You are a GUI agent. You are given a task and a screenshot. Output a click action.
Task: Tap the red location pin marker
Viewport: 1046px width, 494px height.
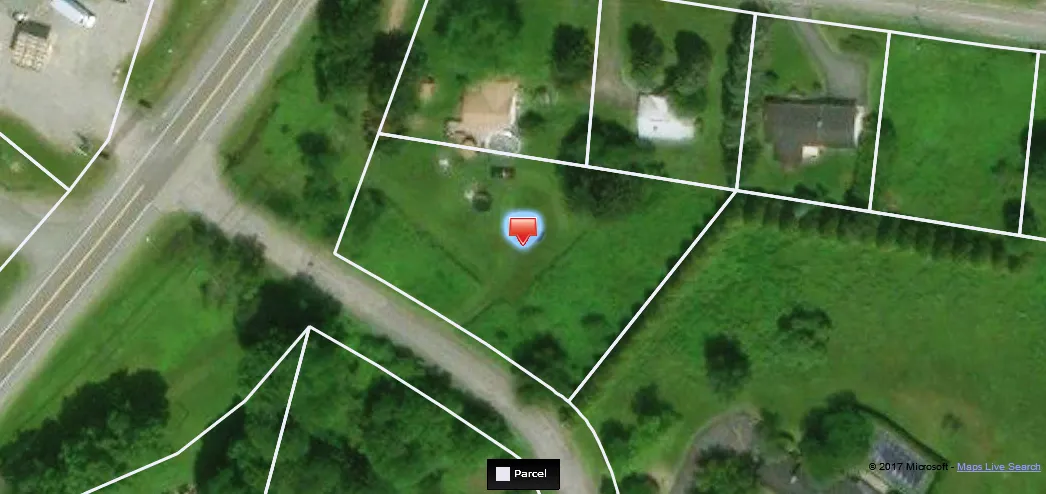522,231
